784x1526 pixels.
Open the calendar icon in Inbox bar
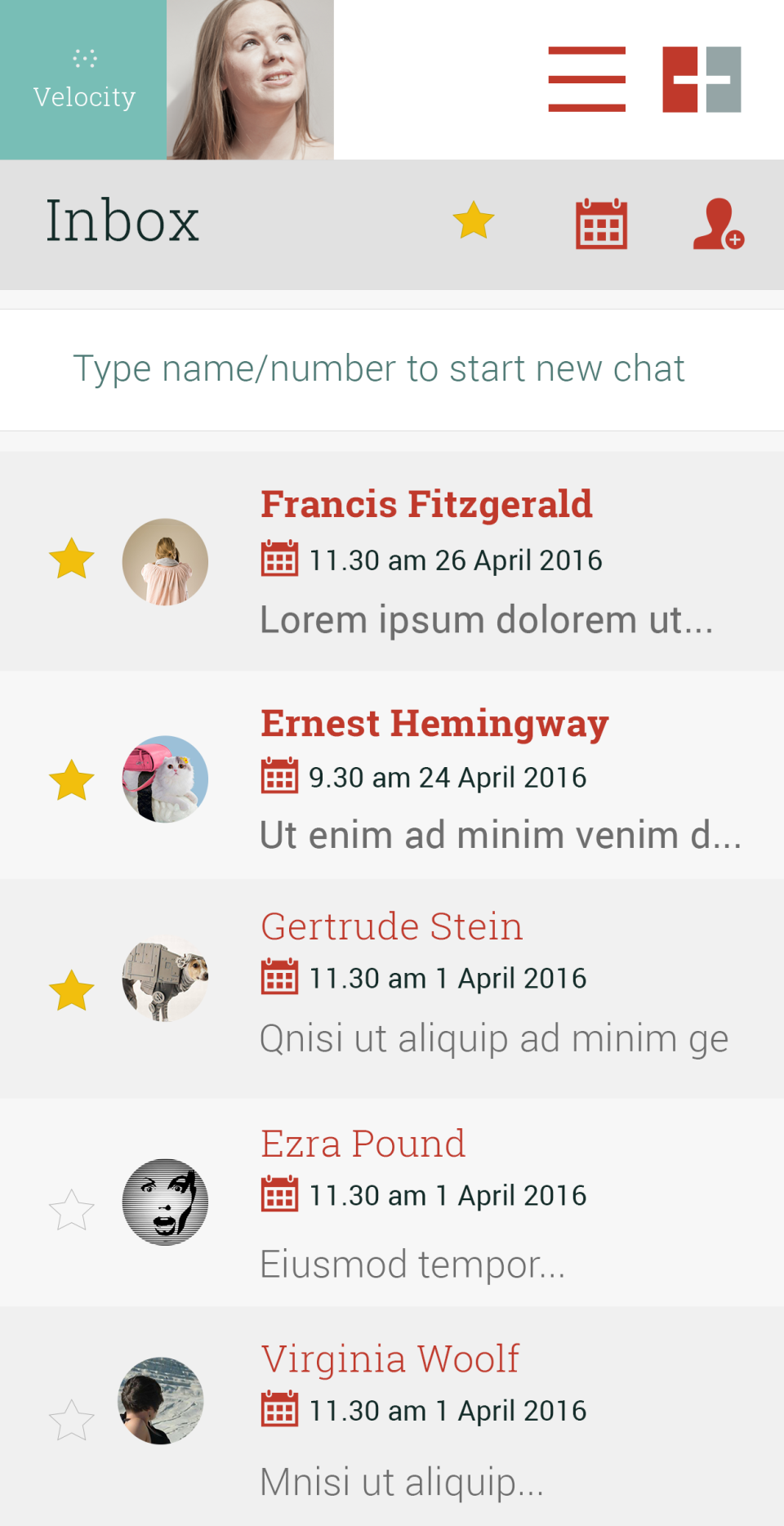pos(602,223)
